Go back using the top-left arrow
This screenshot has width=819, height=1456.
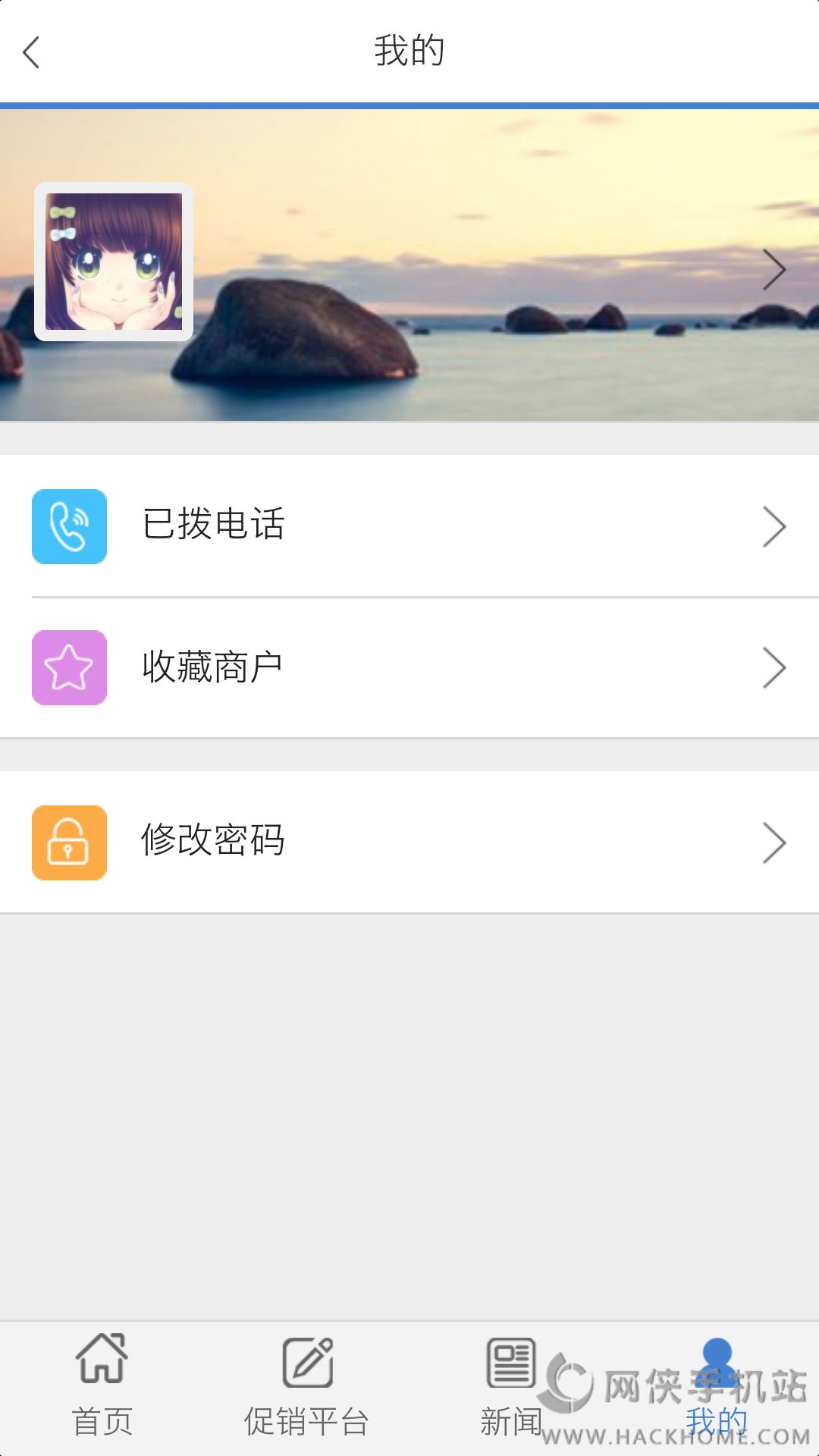click(32, 52)
